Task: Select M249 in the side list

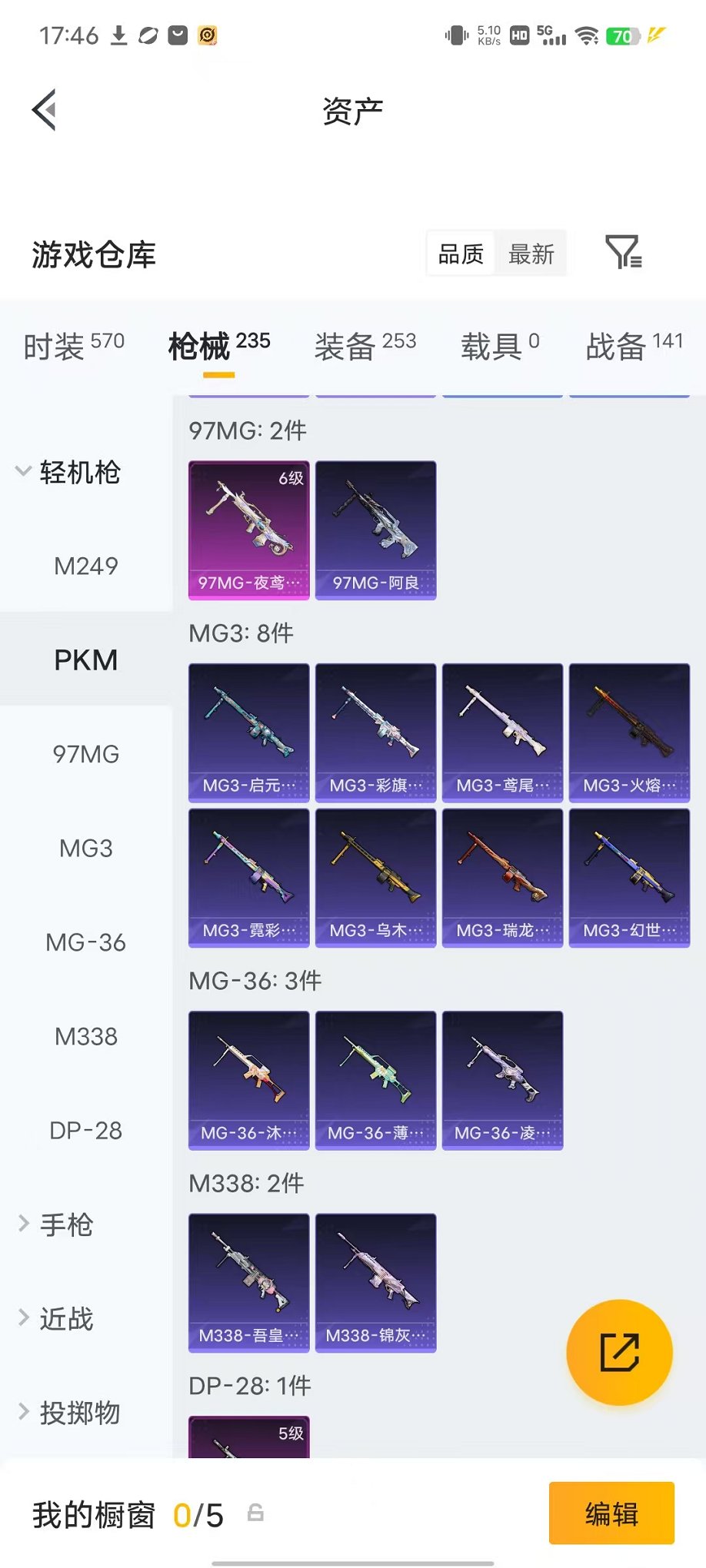Action: [x=86, y=566]
